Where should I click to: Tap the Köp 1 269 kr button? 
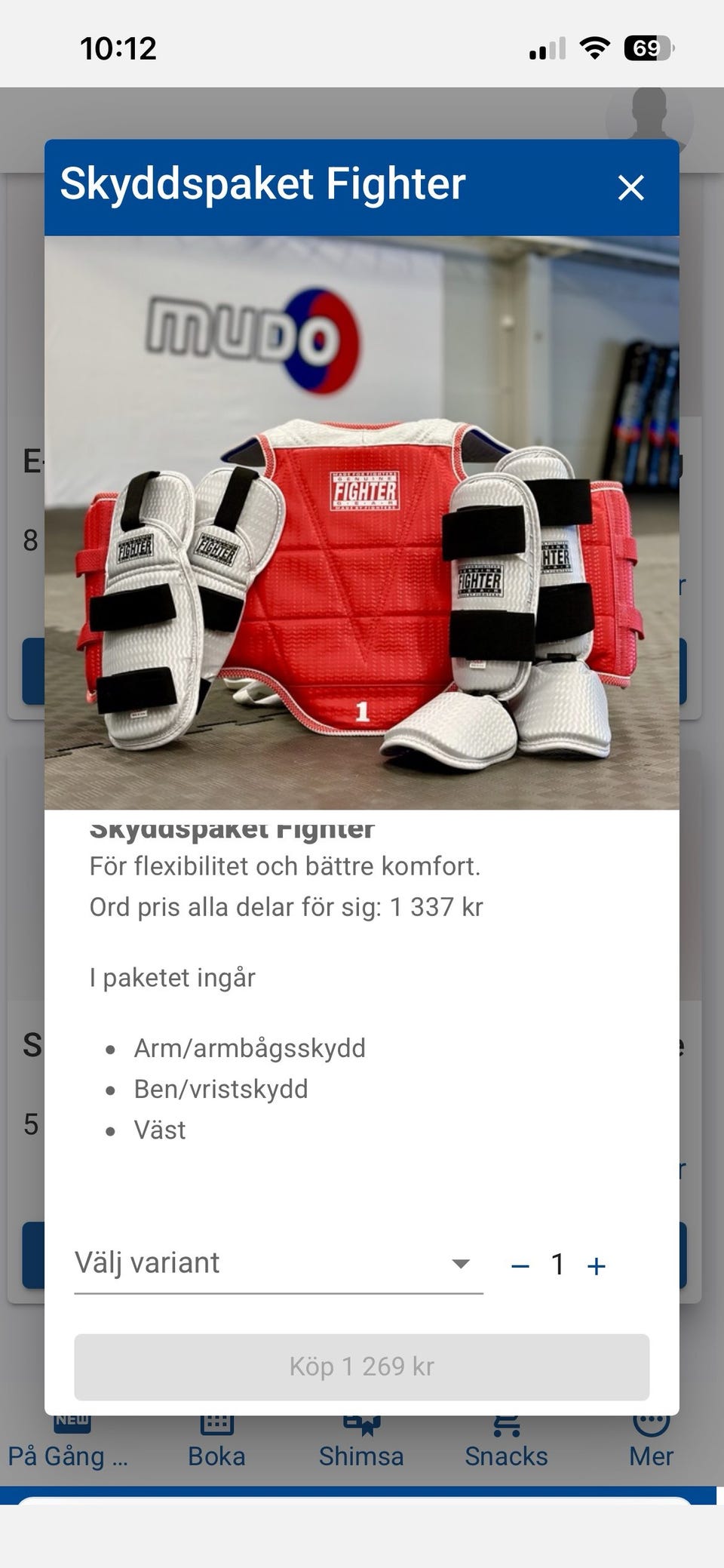[x=361, y=1367]
